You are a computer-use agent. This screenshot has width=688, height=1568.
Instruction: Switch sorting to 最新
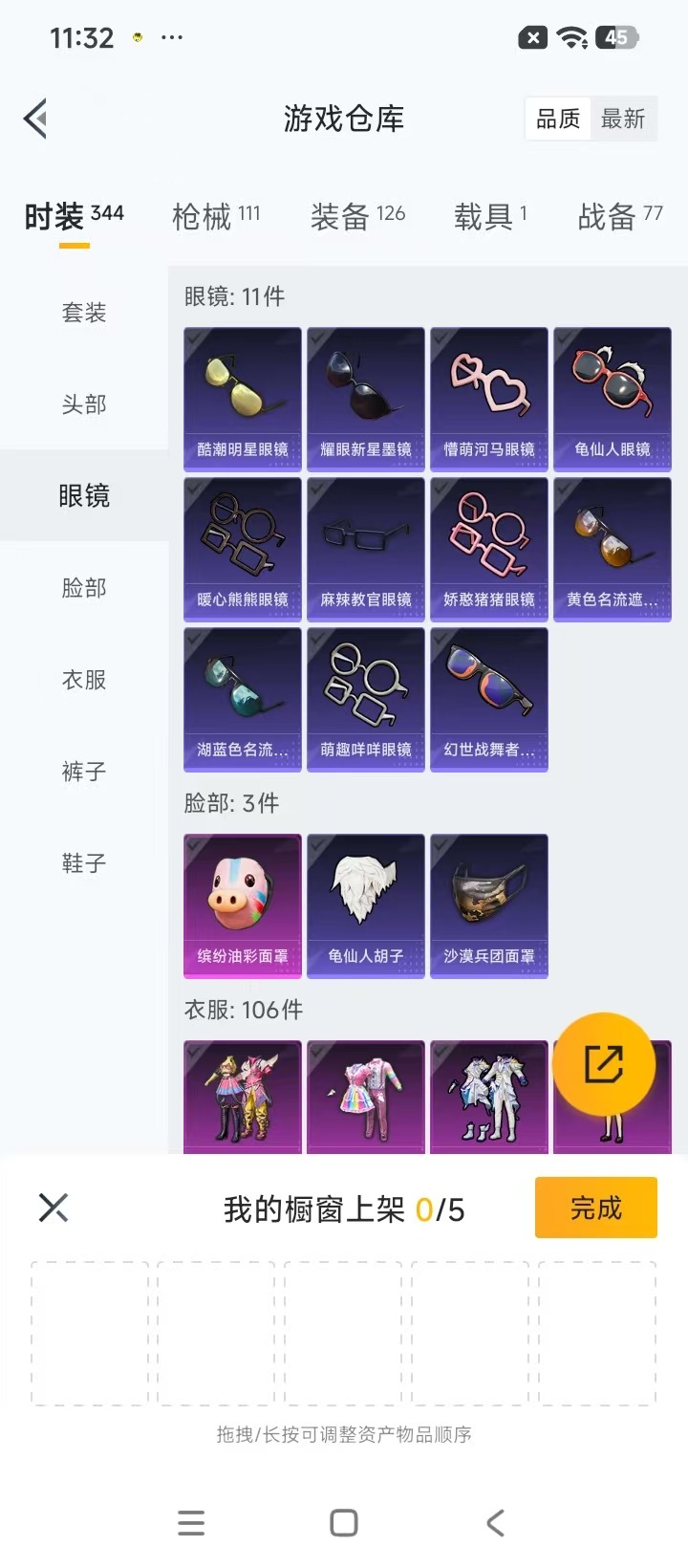tap(625, 119)
